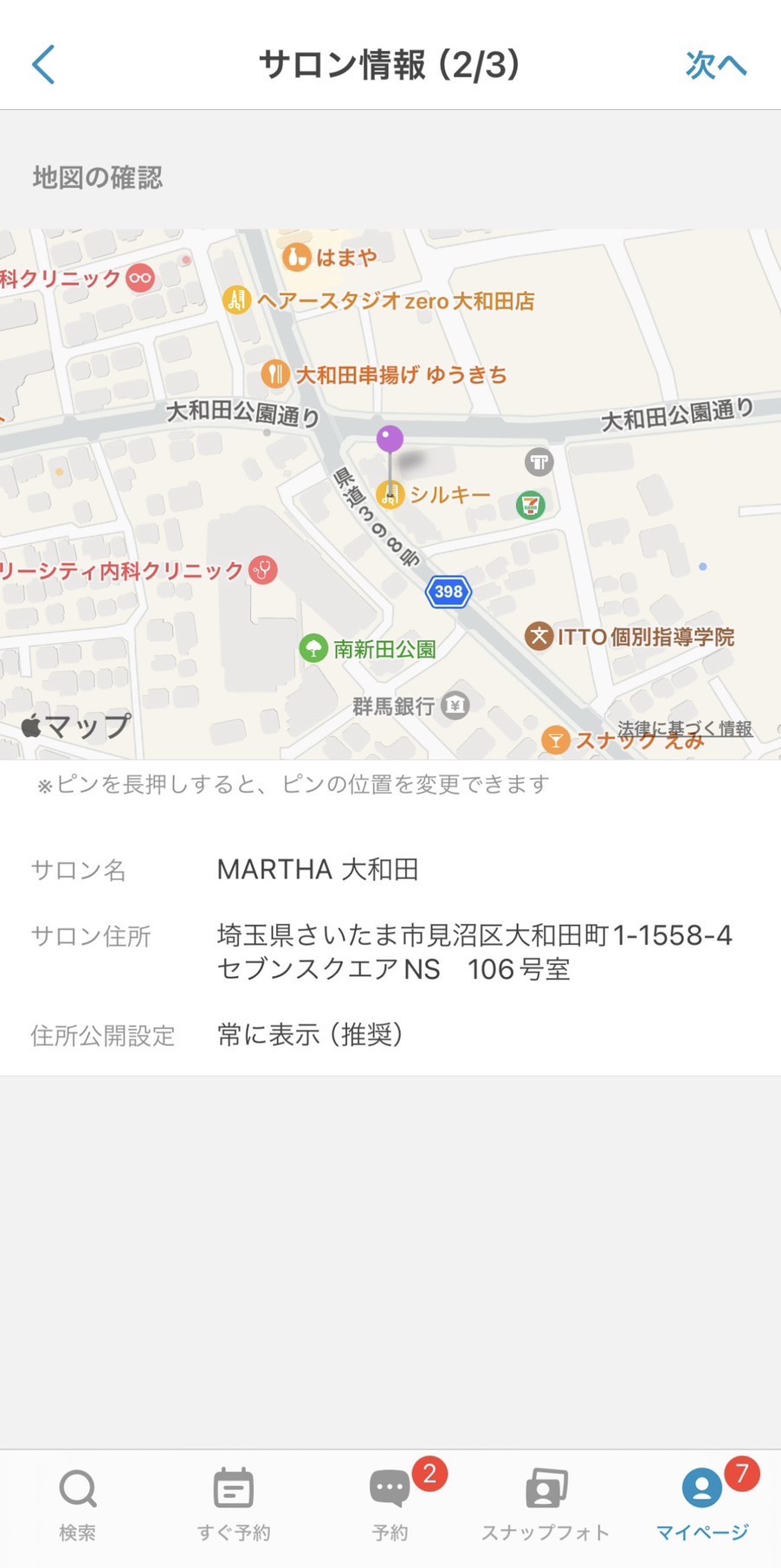Image resolution: width=781 pixels, height=1568 pixels.
Task: Switch to the すぐ予約 tab
Action: click(234, 1506)
